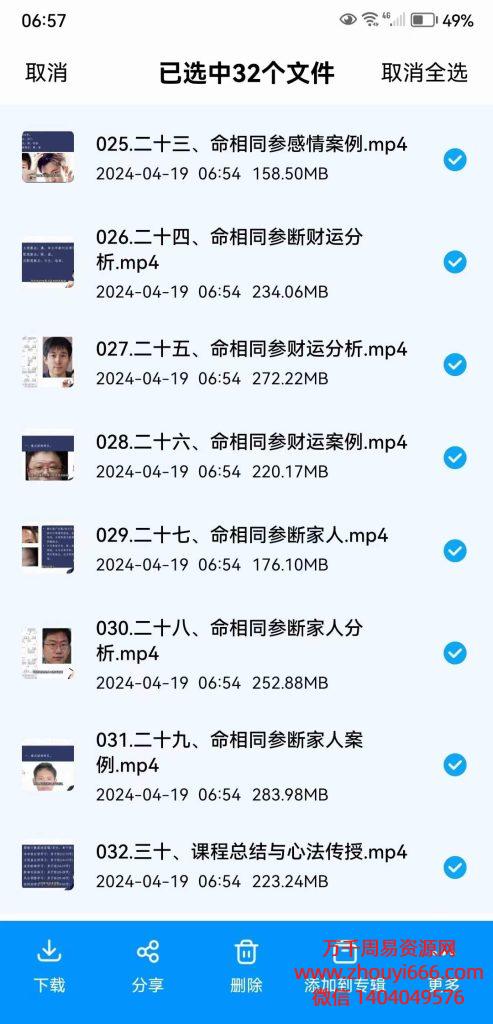Tap 取消 to exit selection mode
The width and height of the screenshot is (493, 1024).
(x=46, y=72)
